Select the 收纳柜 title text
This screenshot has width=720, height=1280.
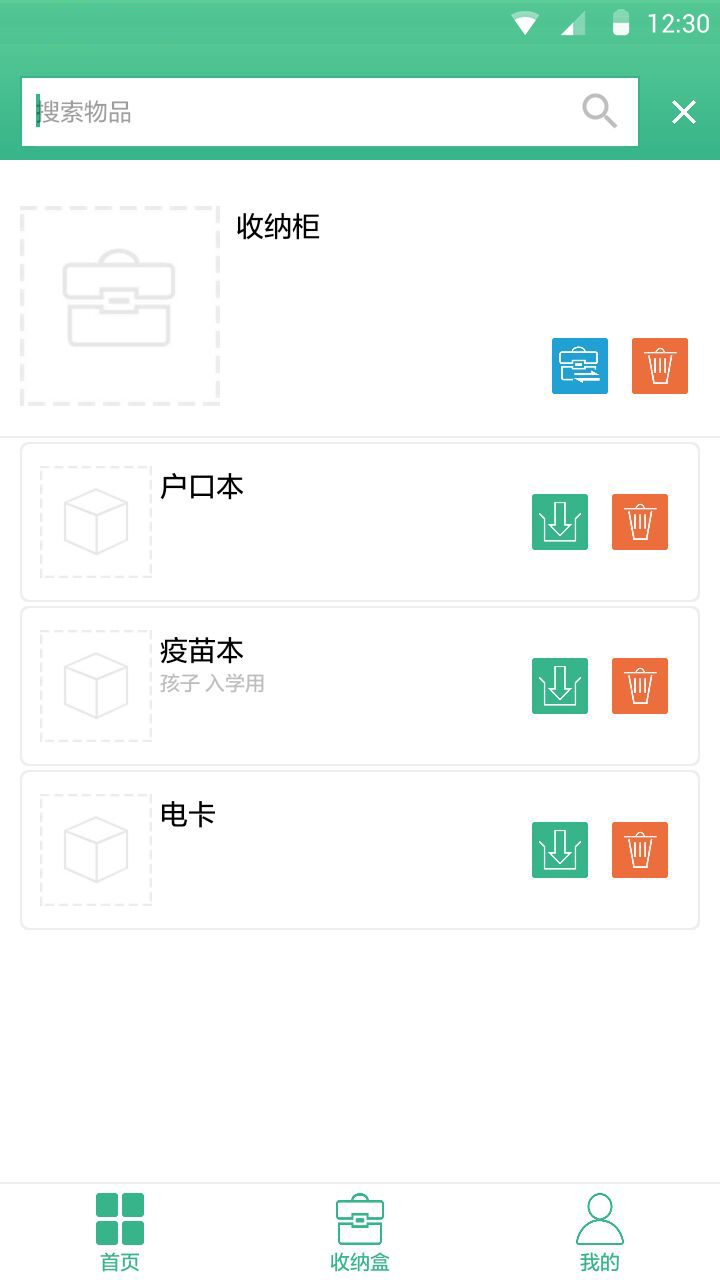tap(278, 228)
